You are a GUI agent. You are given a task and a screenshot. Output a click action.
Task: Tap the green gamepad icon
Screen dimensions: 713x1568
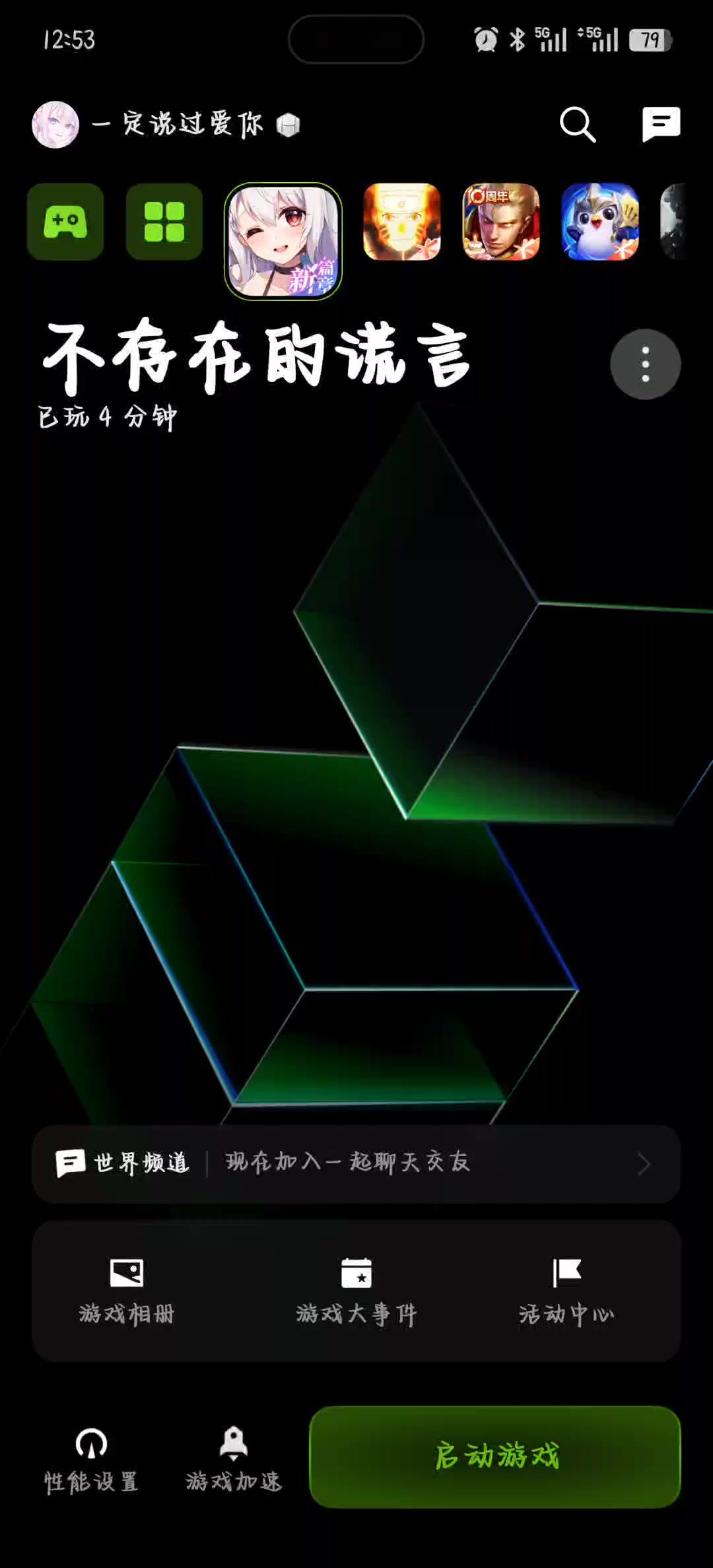(65, 222)
